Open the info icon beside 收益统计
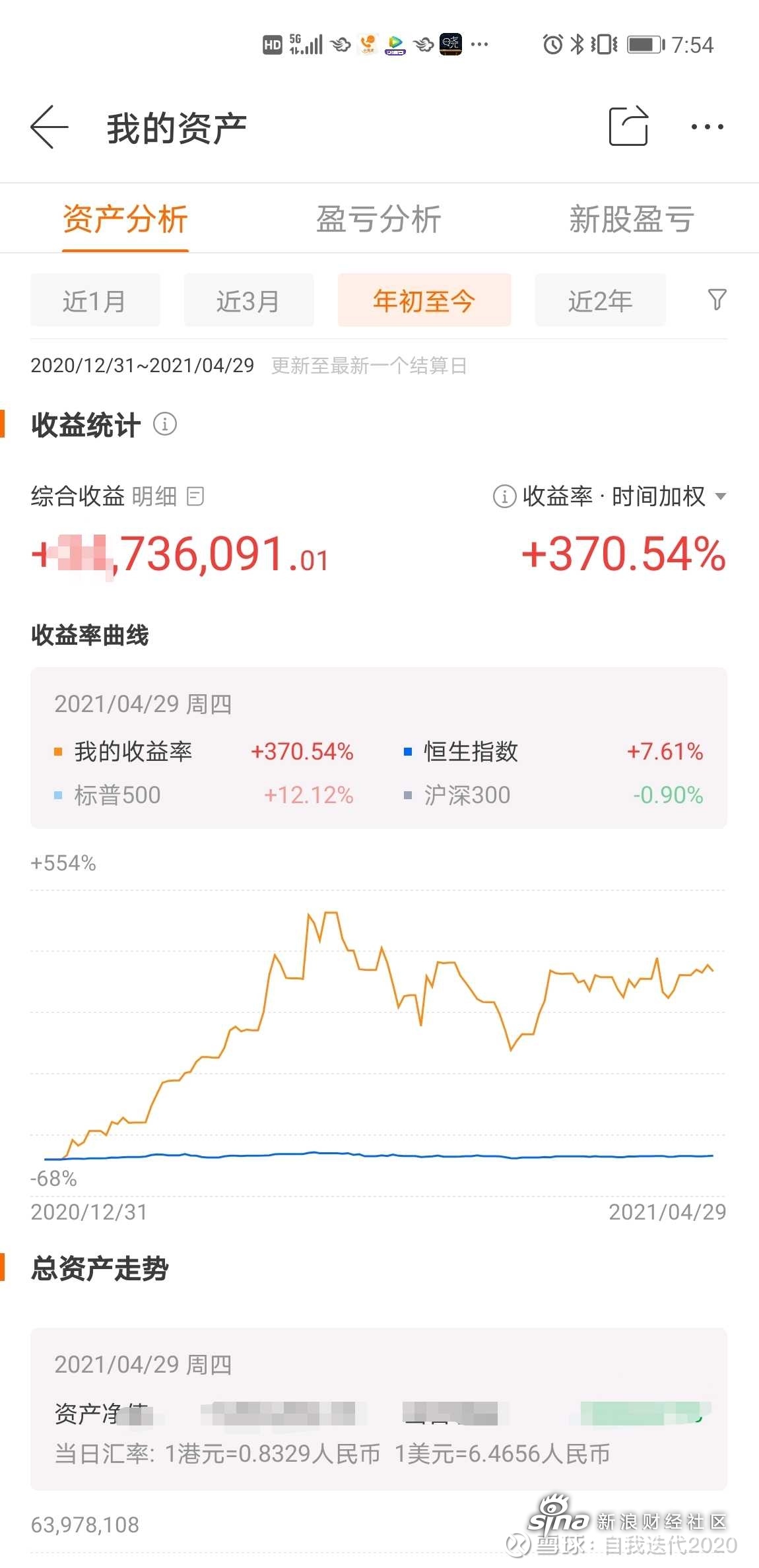This screenshot has width=759, height=1568. coord(165,424)
